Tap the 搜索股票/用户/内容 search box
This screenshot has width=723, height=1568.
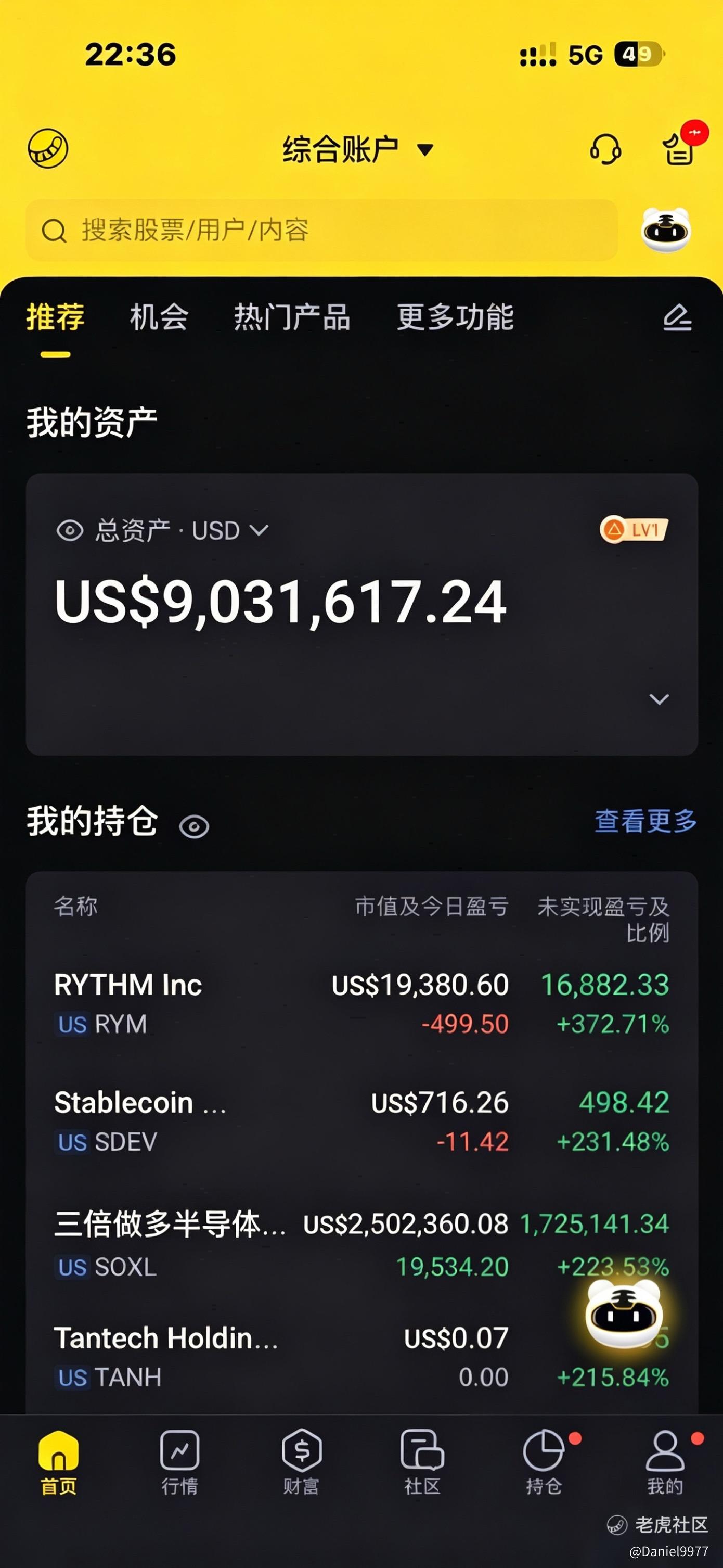tap(321, 230)
